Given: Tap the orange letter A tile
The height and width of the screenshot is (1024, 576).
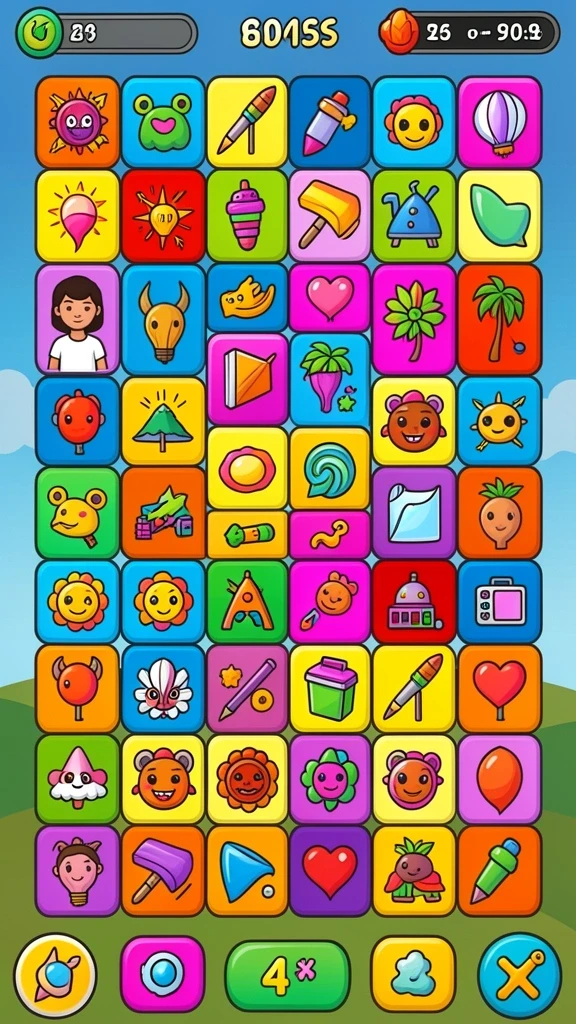Looking at the screenshot, I should click(248, 601).
